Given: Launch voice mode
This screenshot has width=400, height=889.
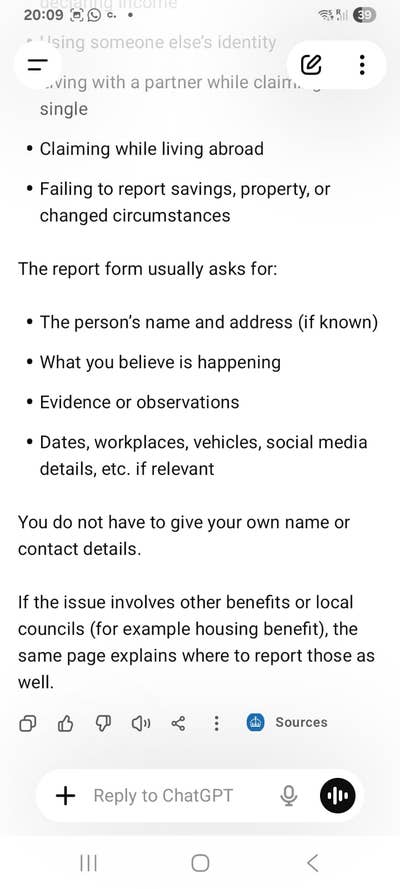Looking at the screenshot, I should click(338, 796).
